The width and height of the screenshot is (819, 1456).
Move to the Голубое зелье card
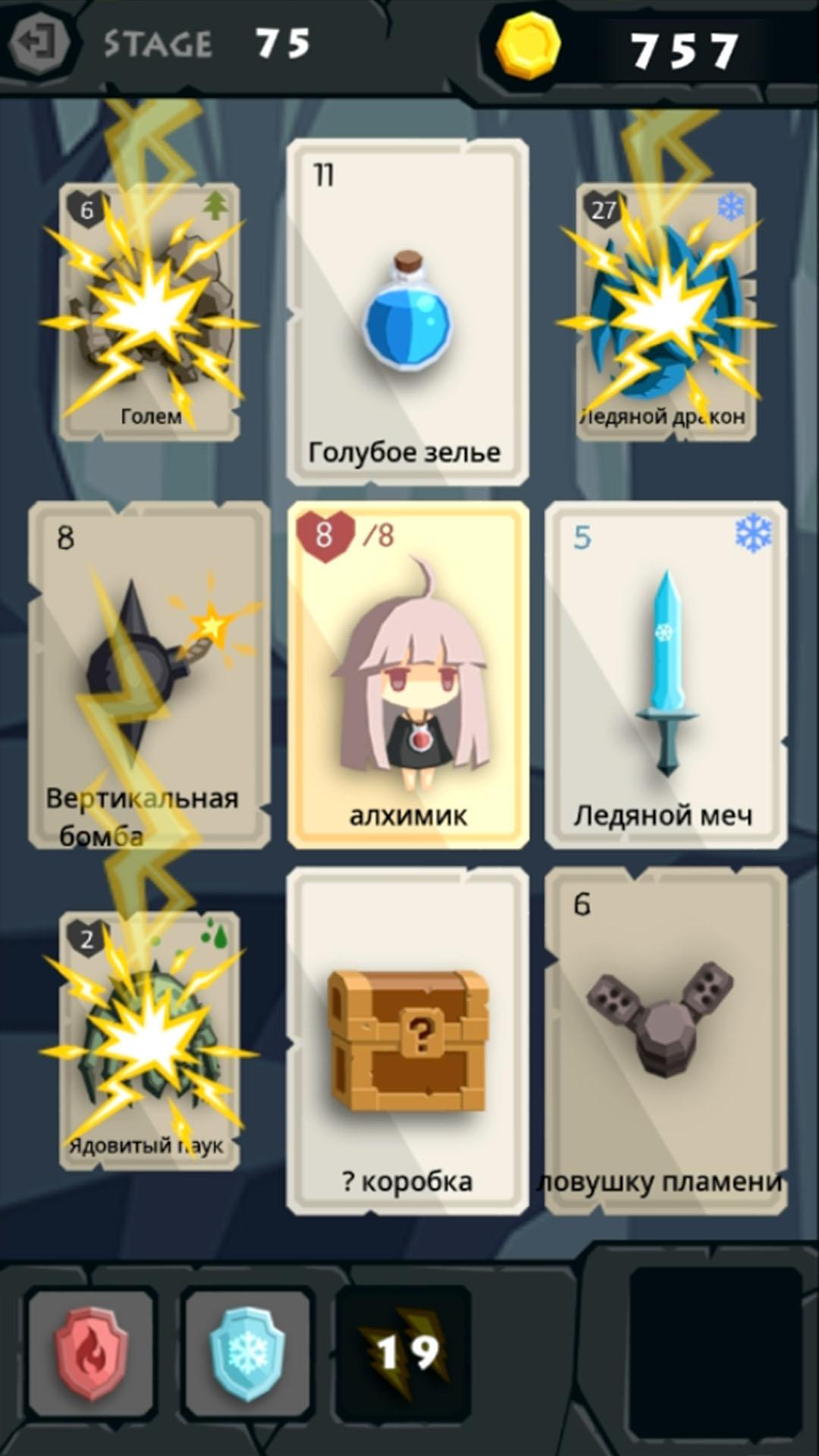(x=408, y=312)
